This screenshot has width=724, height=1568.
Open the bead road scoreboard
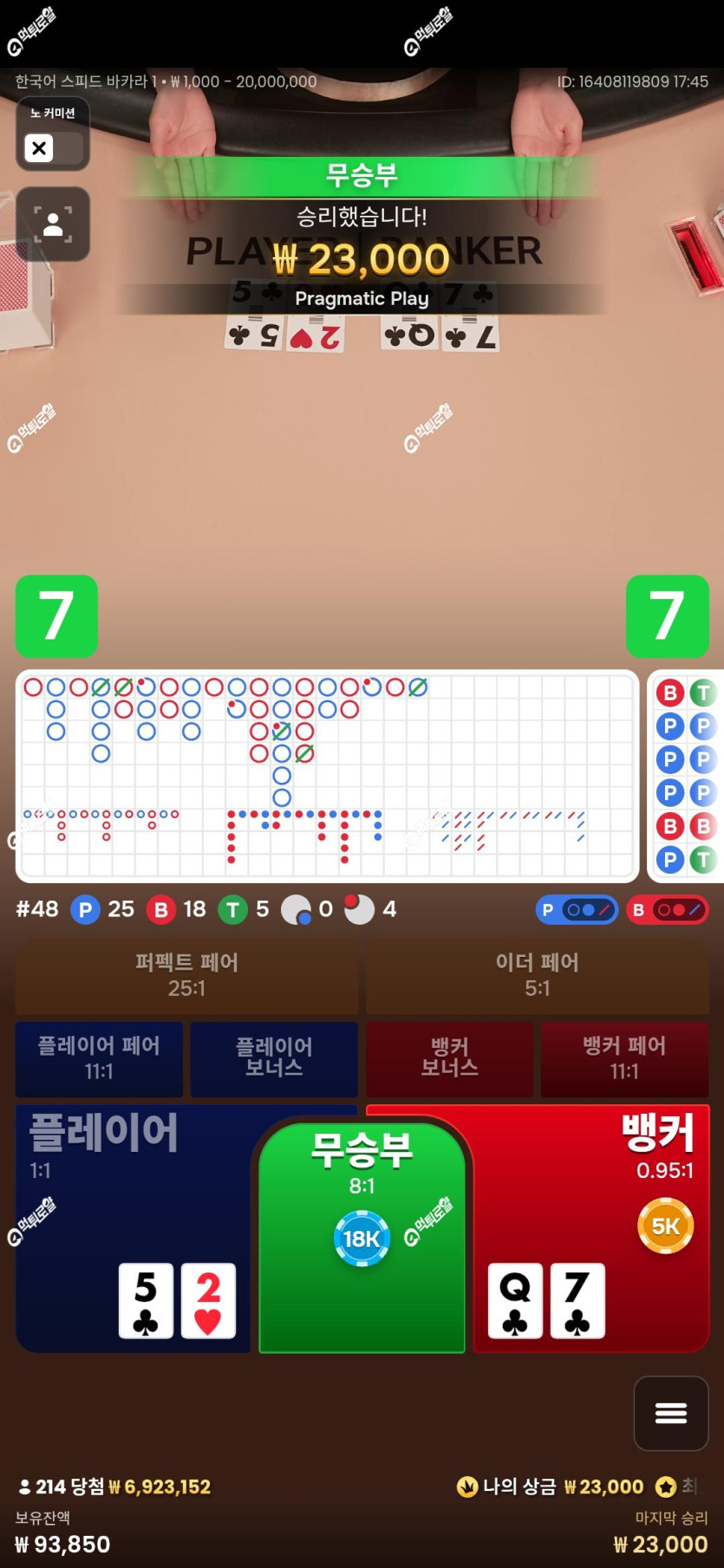click(x=328, y=776)
